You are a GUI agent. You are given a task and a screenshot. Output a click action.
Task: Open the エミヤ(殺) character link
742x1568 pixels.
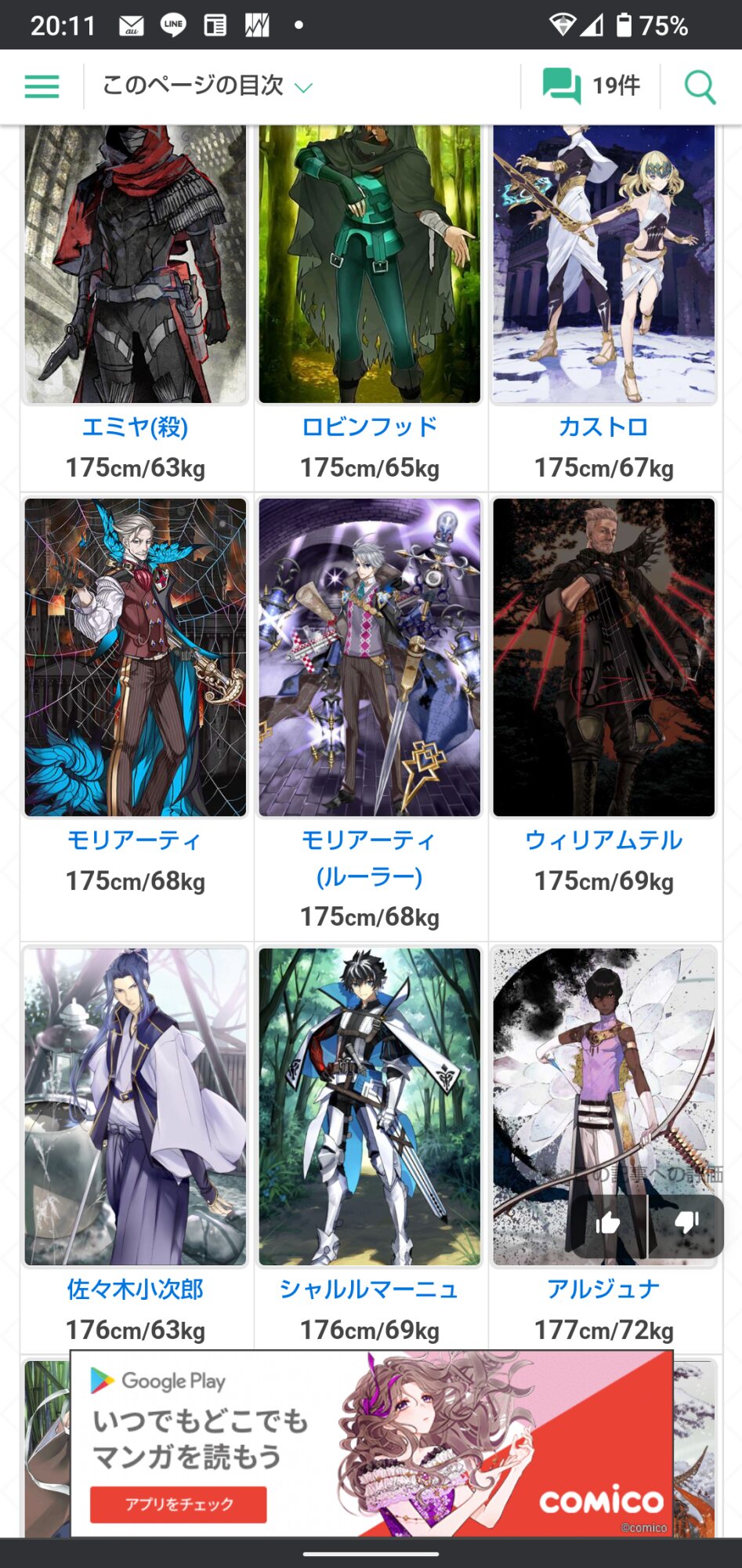point(135,427)
